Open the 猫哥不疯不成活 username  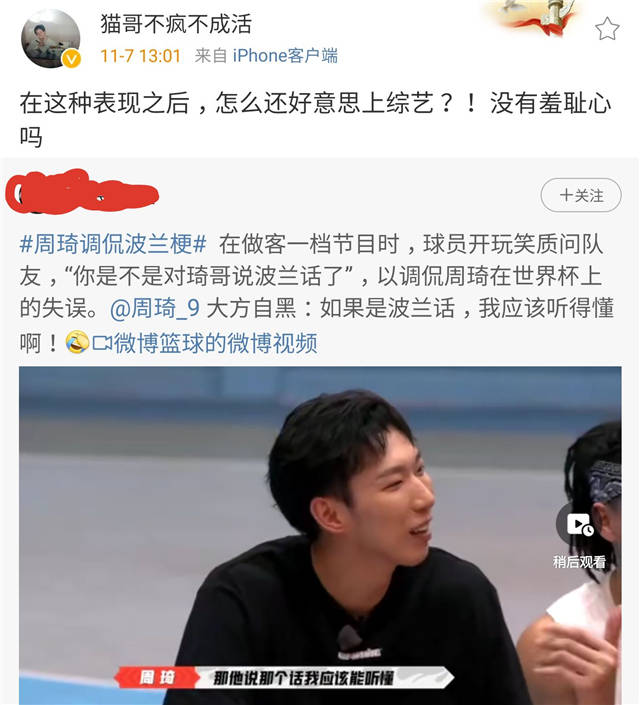click(176, 23)
